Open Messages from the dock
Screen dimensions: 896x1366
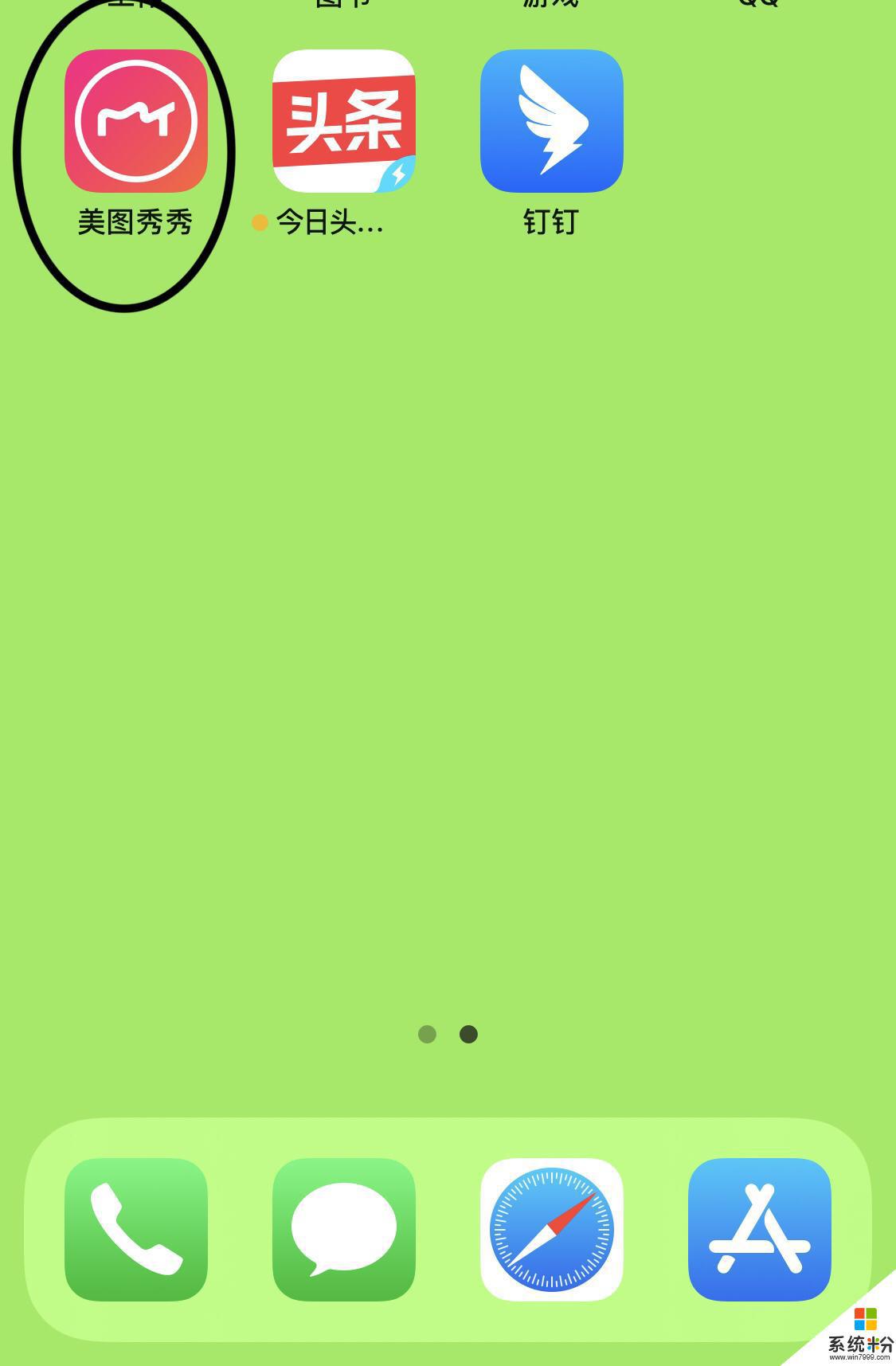pos(344,1229)
